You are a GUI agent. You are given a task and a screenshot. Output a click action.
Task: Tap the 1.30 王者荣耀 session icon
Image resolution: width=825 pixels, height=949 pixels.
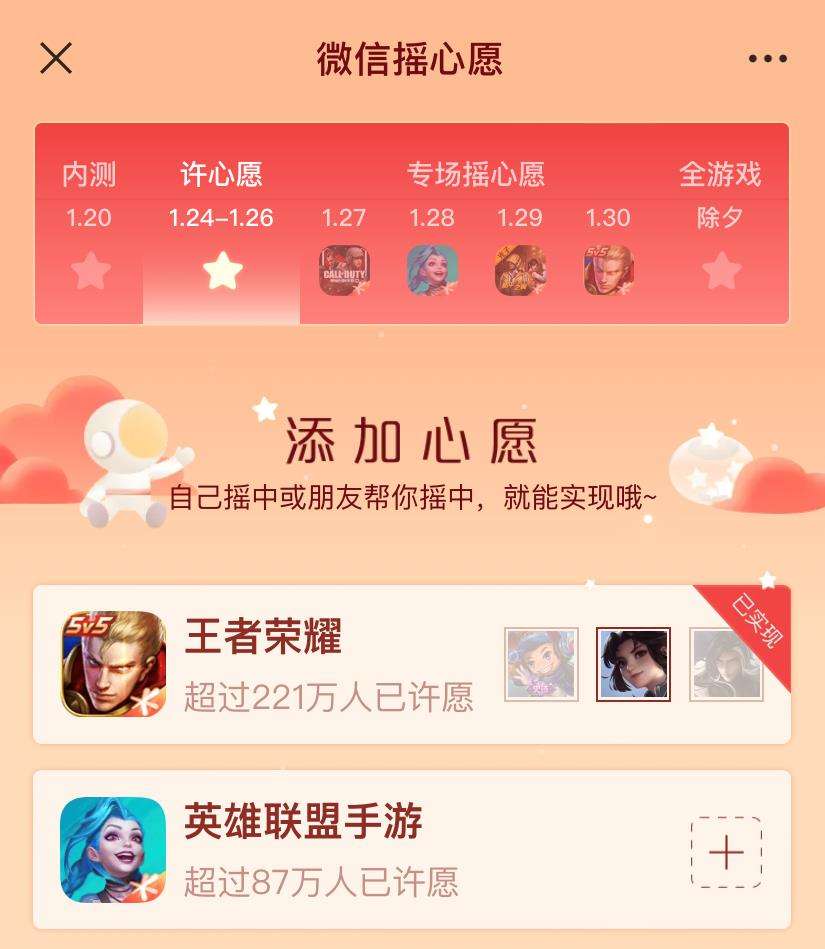(608, 270)
